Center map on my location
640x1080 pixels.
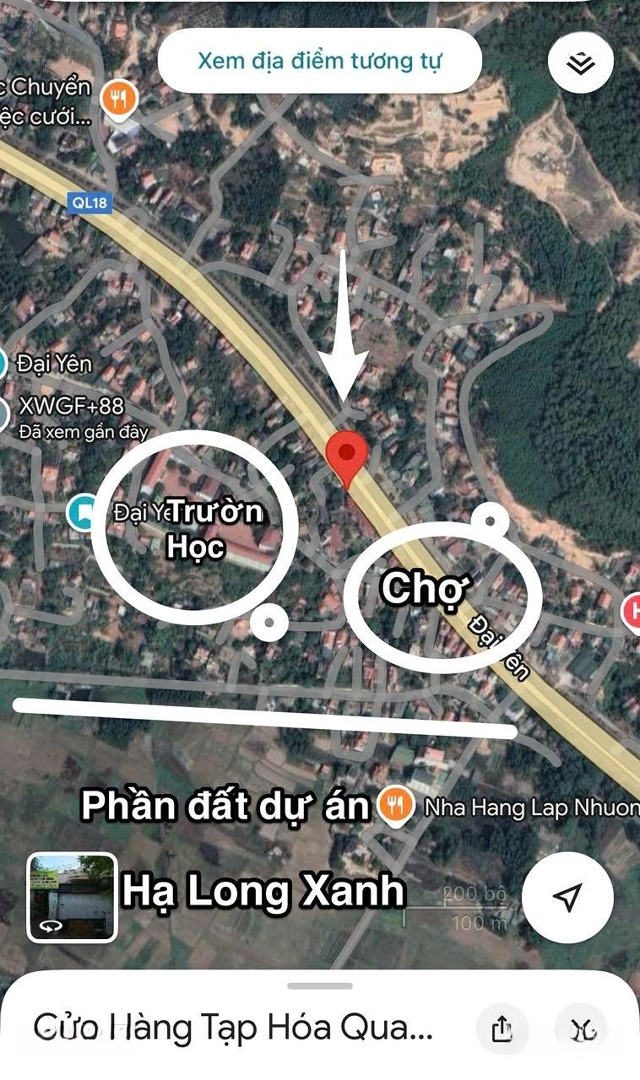coord(567,897)
